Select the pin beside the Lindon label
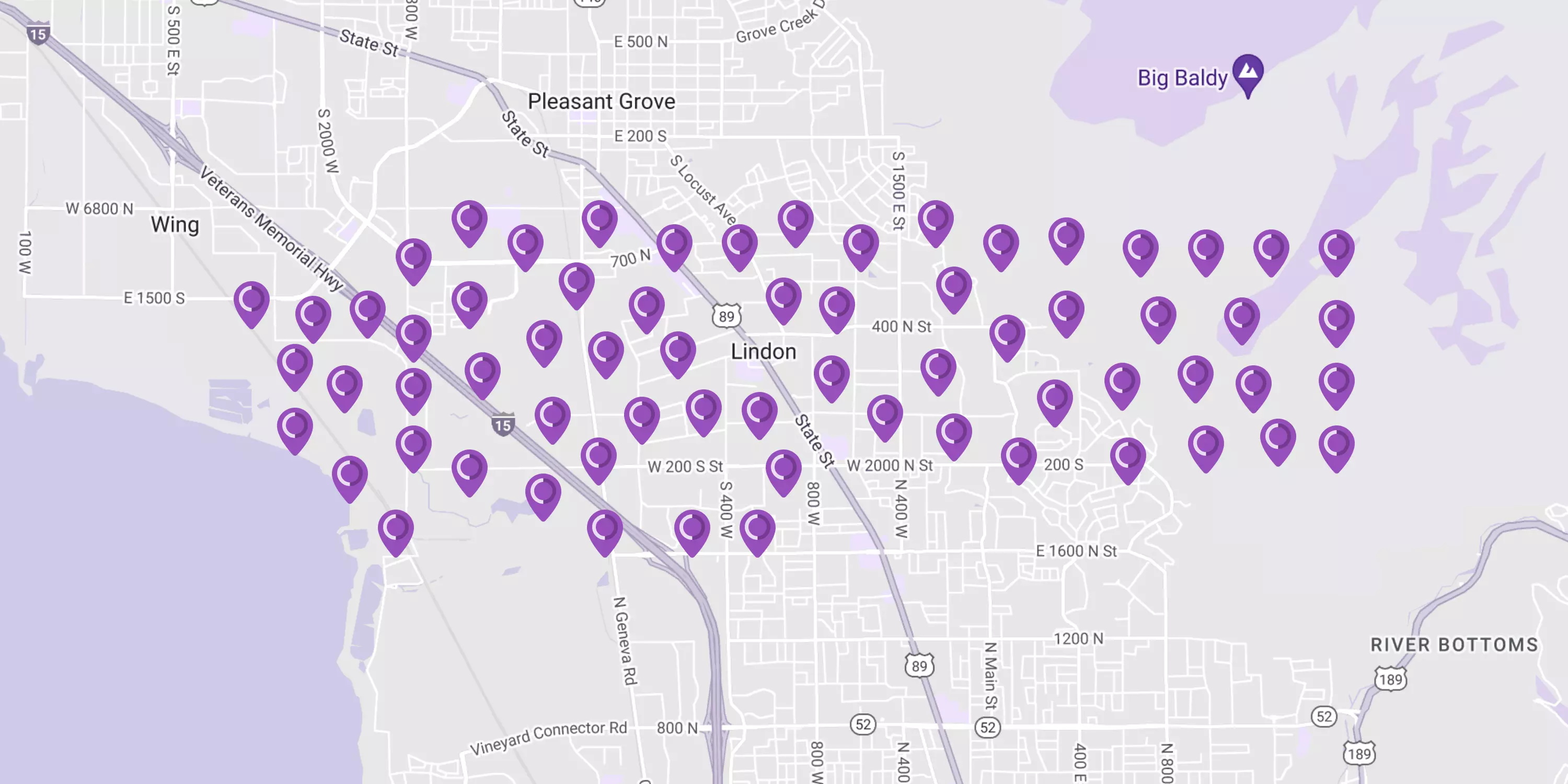This screenshot has width=1568, height=784. coord(678,351)
